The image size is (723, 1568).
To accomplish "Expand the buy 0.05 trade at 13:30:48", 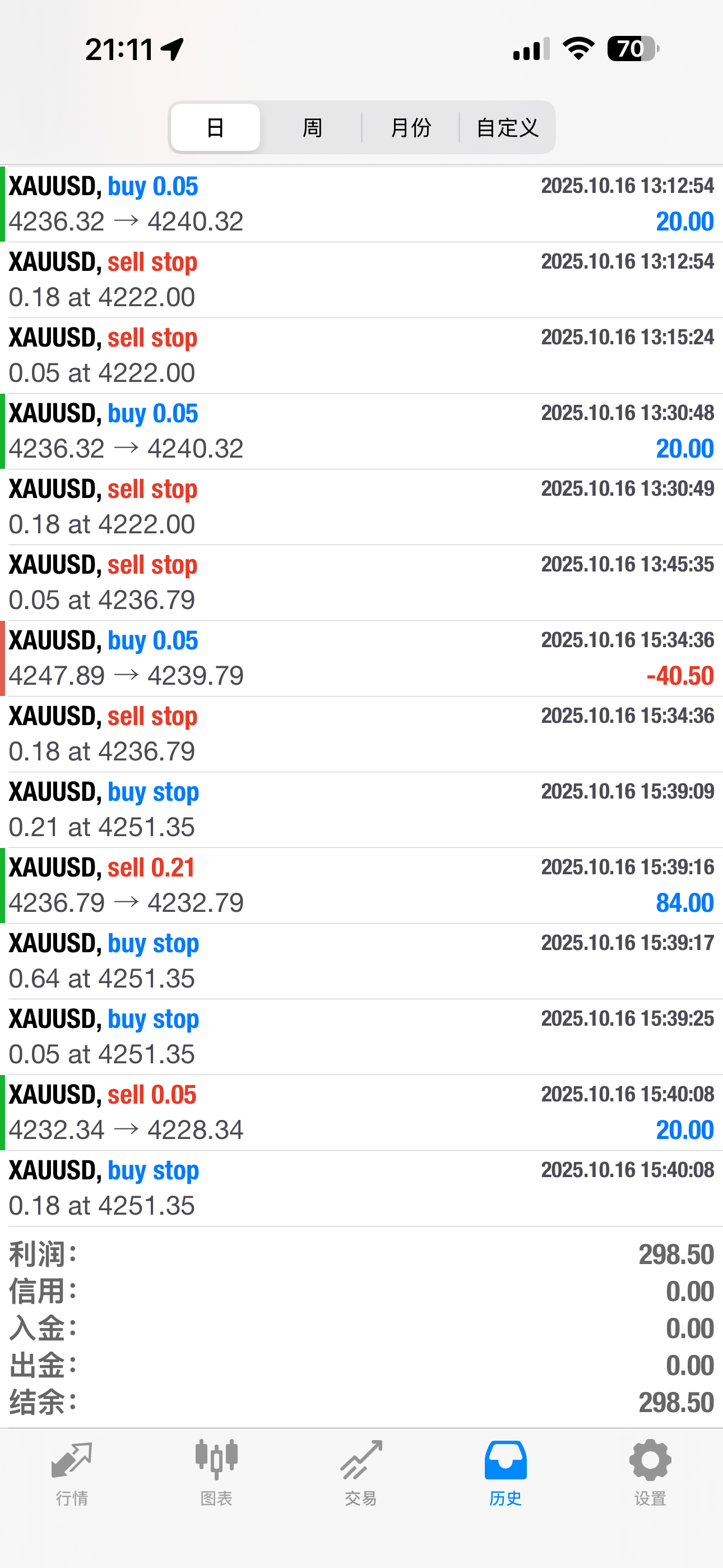I will point(361,431).
